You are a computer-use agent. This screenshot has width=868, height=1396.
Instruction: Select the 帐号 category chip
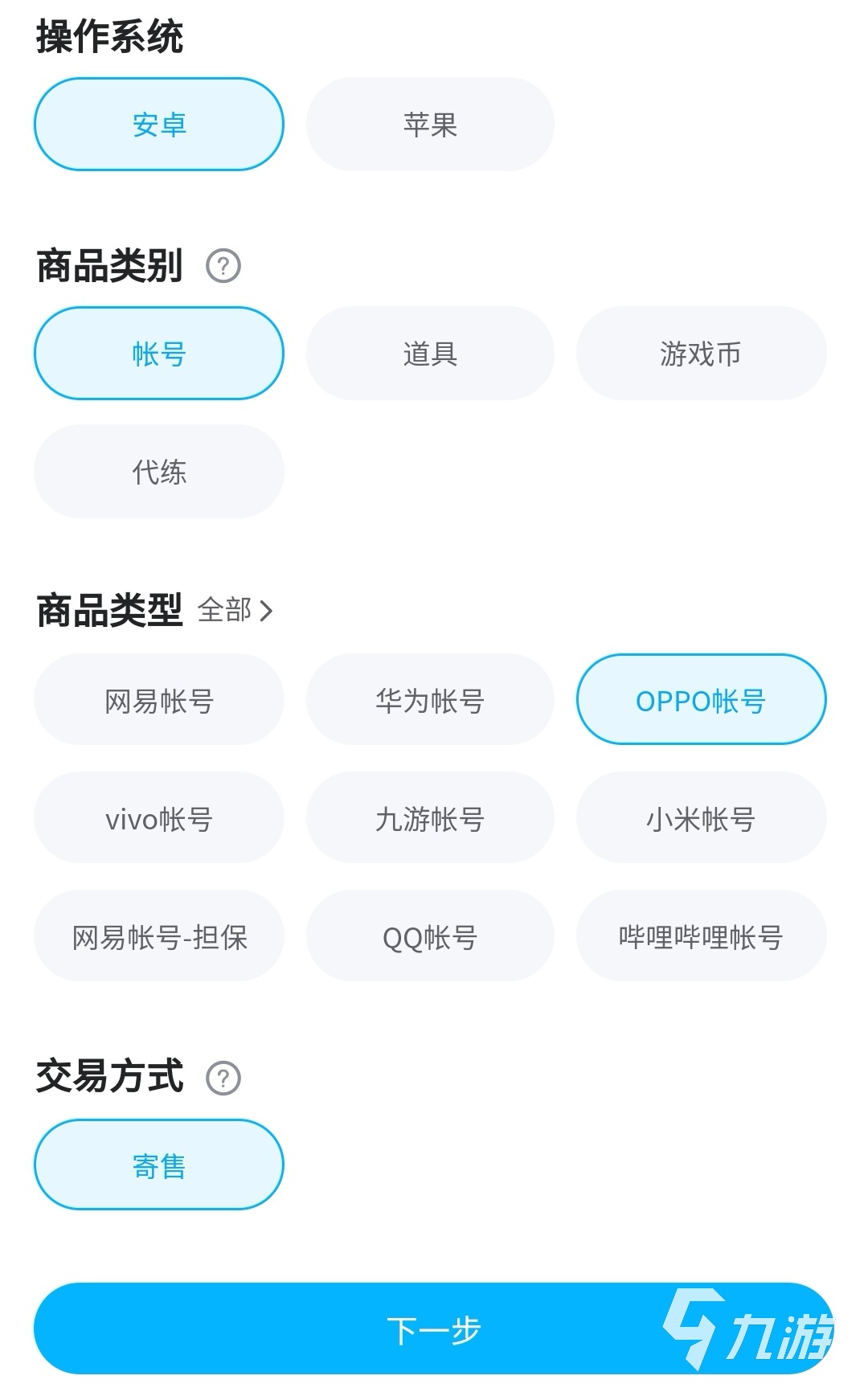159,354
